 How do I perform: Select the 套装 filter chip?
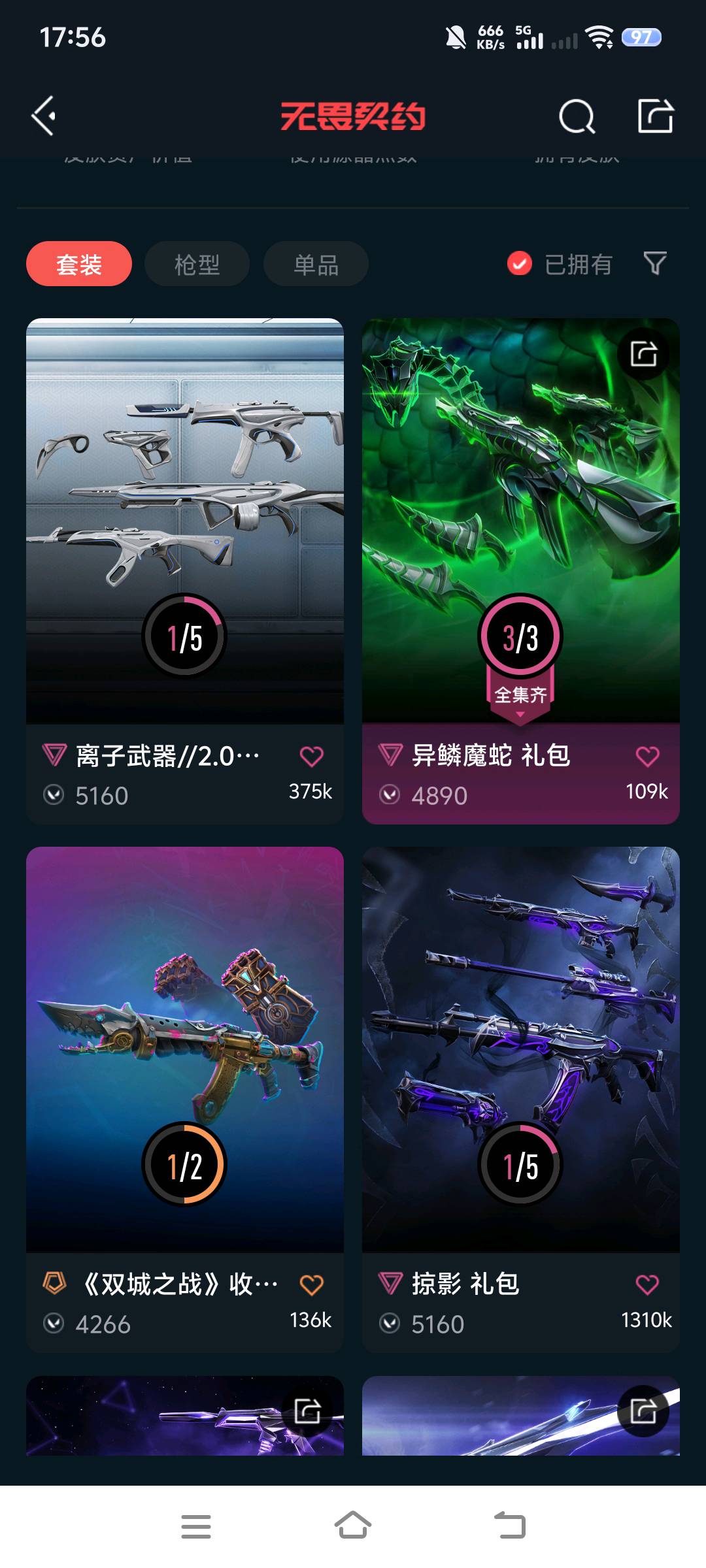click(79, 264)
